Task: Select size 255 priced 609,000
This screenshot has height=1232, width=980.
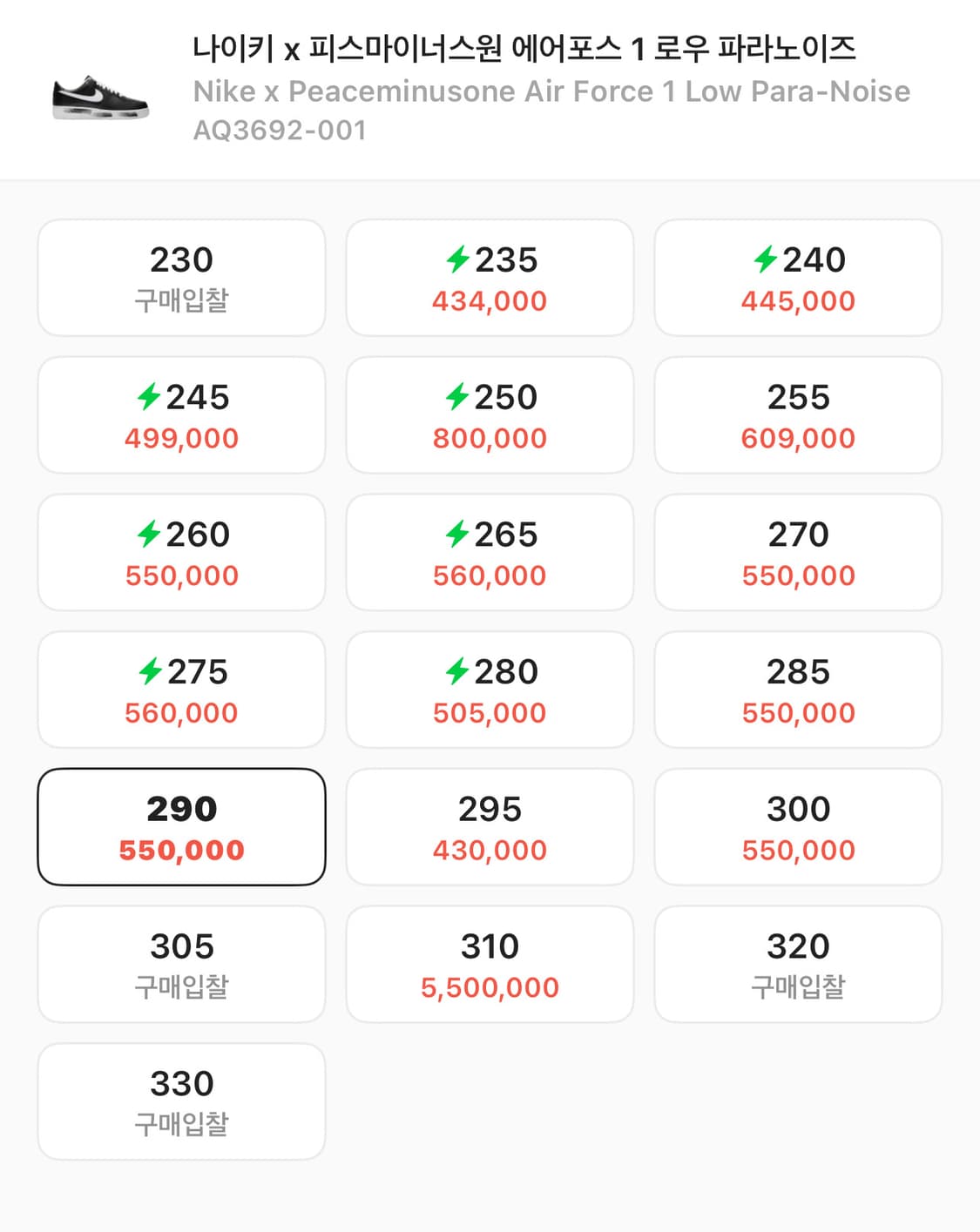Action: point(798,414)
